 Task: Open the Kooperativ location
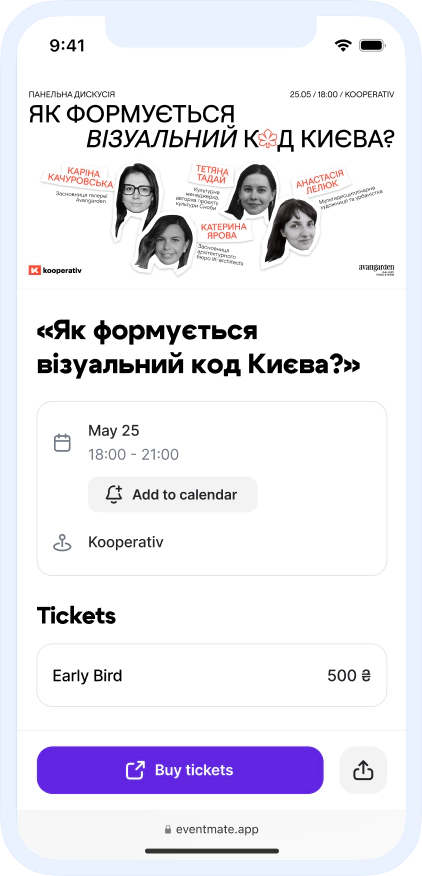click(x=126, y=542)
